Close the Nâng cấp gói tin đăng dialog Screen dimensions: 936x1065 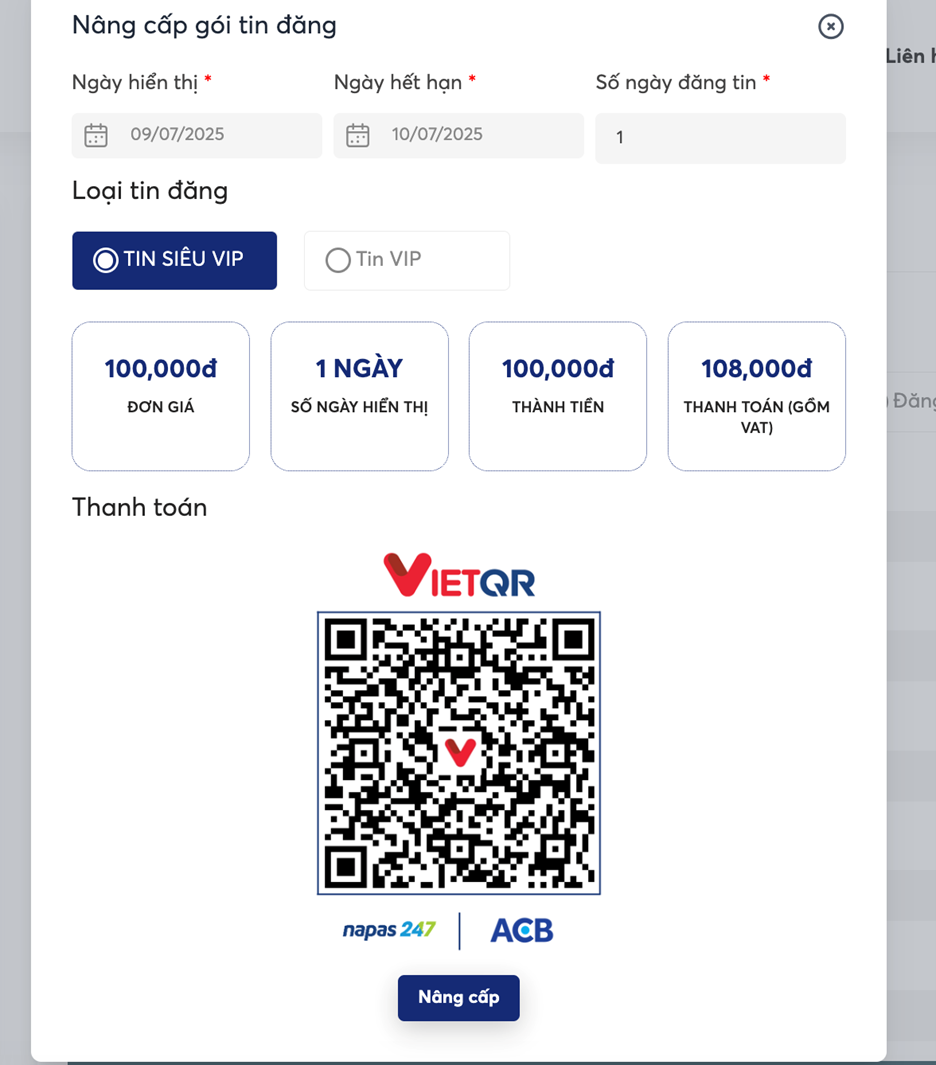click(x=830, y=27)
